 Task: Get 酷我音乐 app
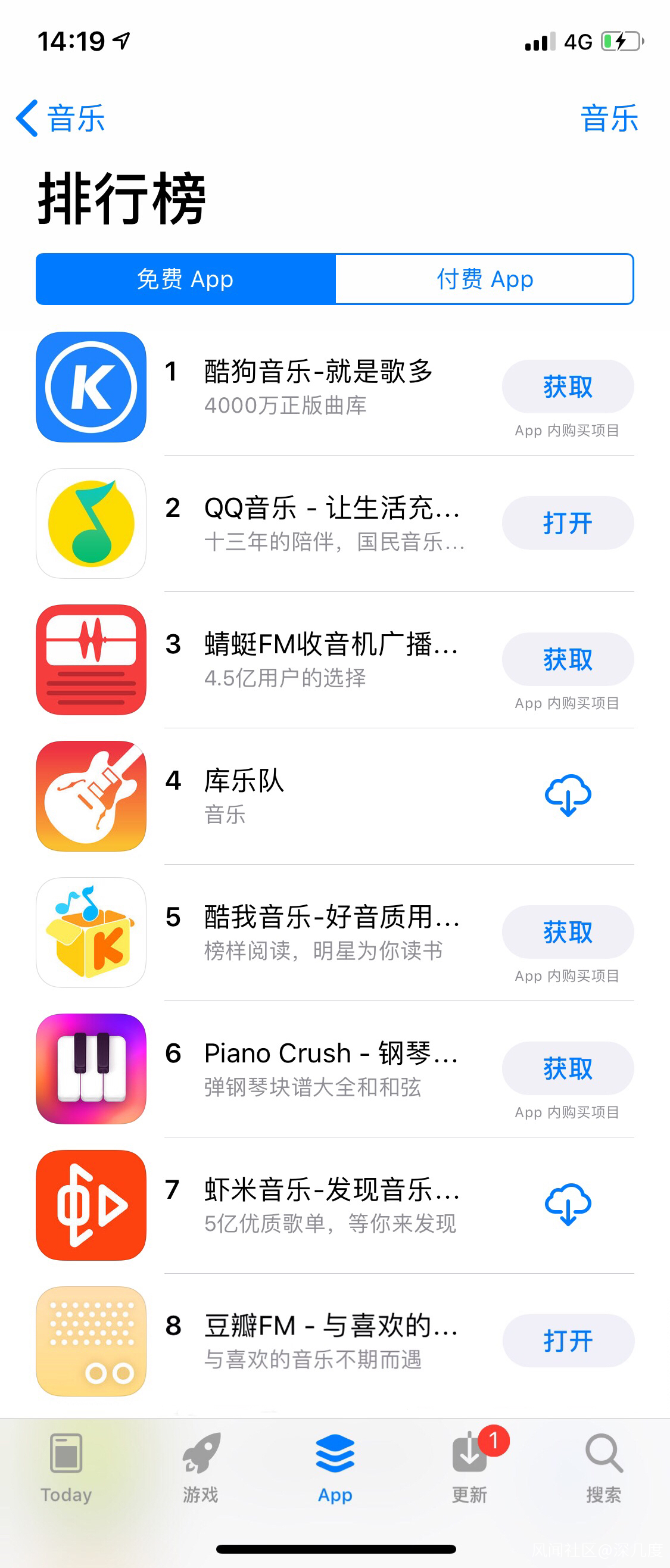[x=567, y=933]
